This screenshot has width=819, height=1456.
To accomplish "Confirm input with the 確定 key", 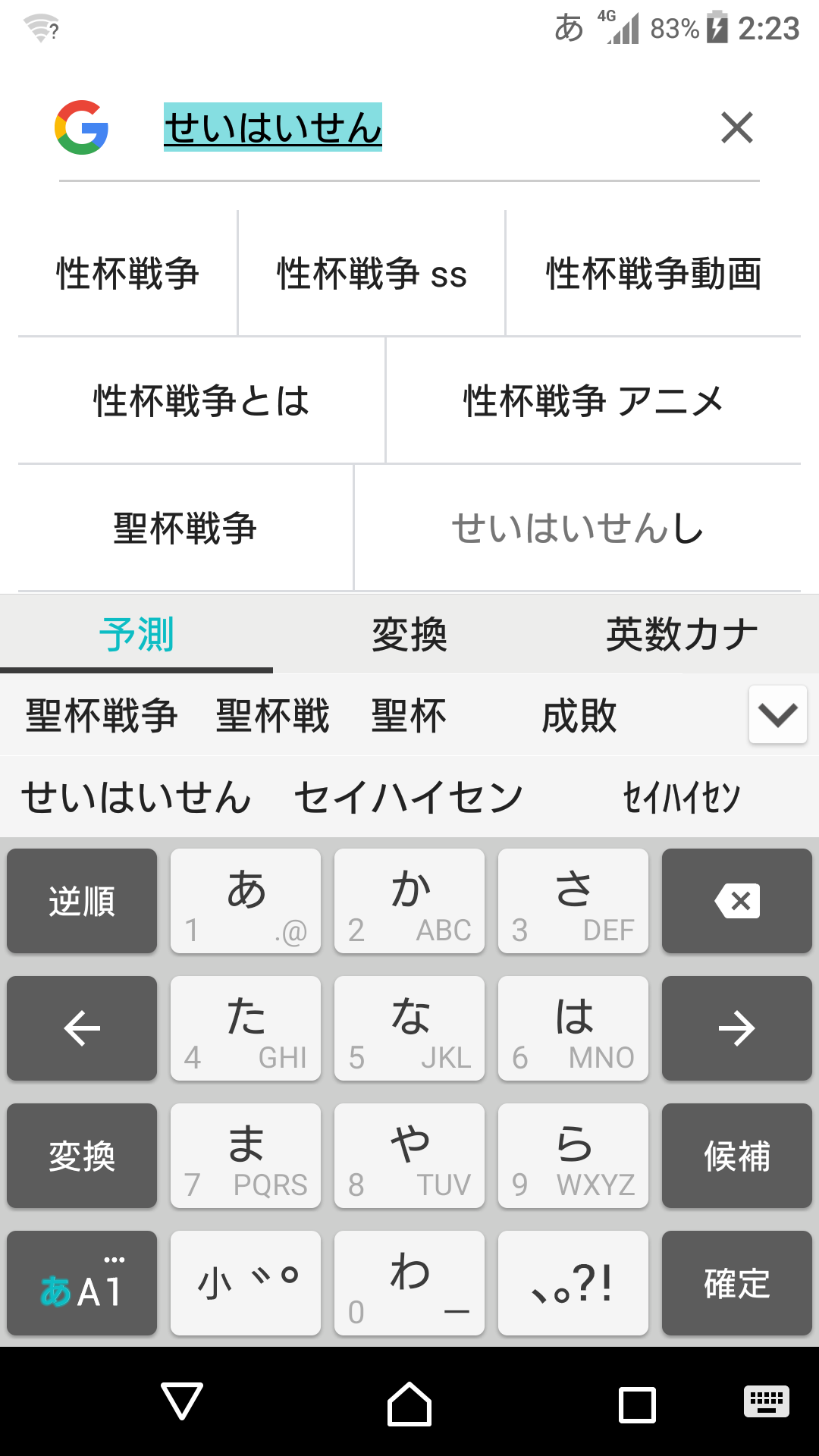I will point(736,1283).
